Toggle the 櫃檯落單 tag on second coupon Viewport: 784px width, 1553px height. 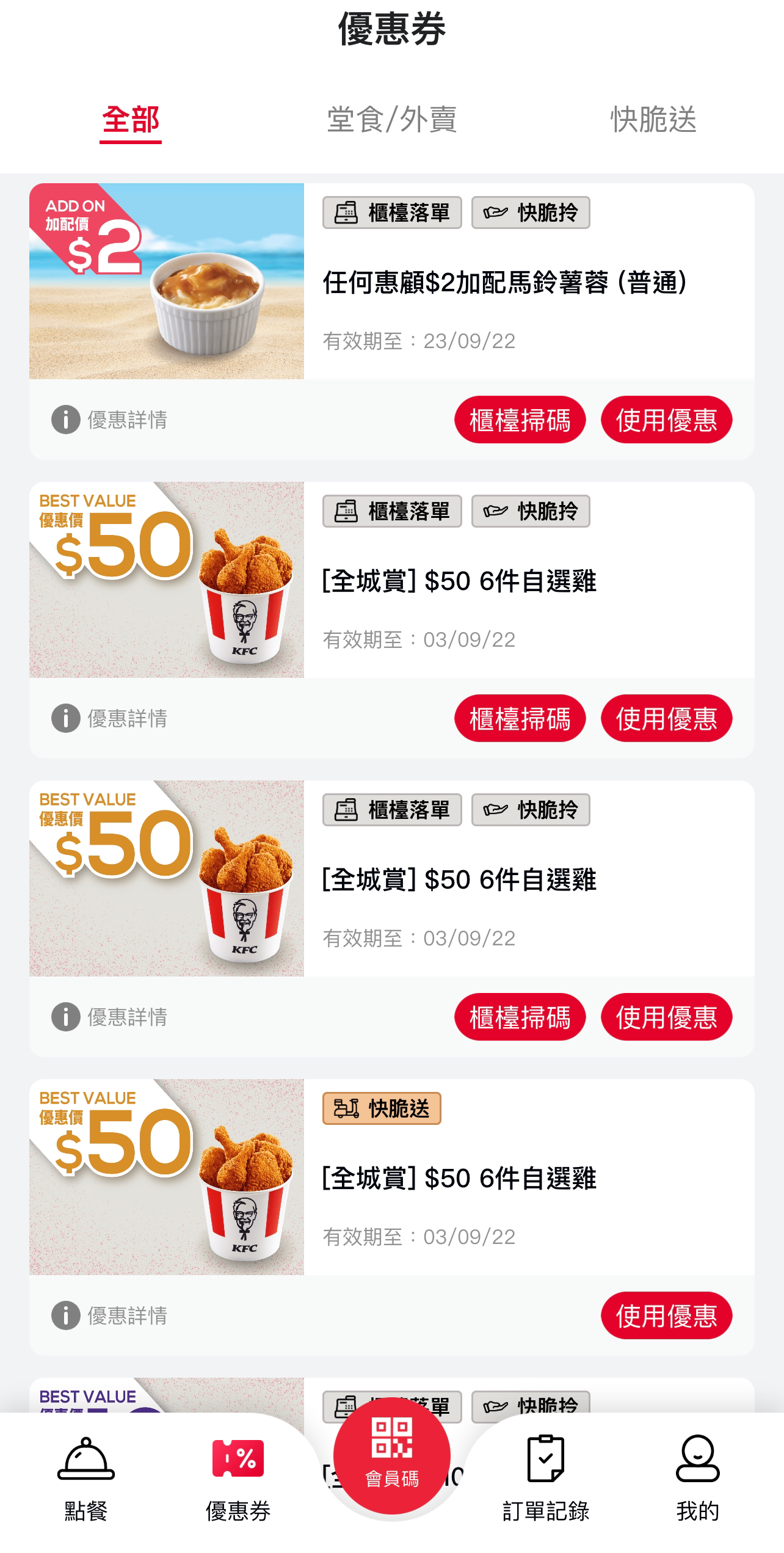pos(393,512)
